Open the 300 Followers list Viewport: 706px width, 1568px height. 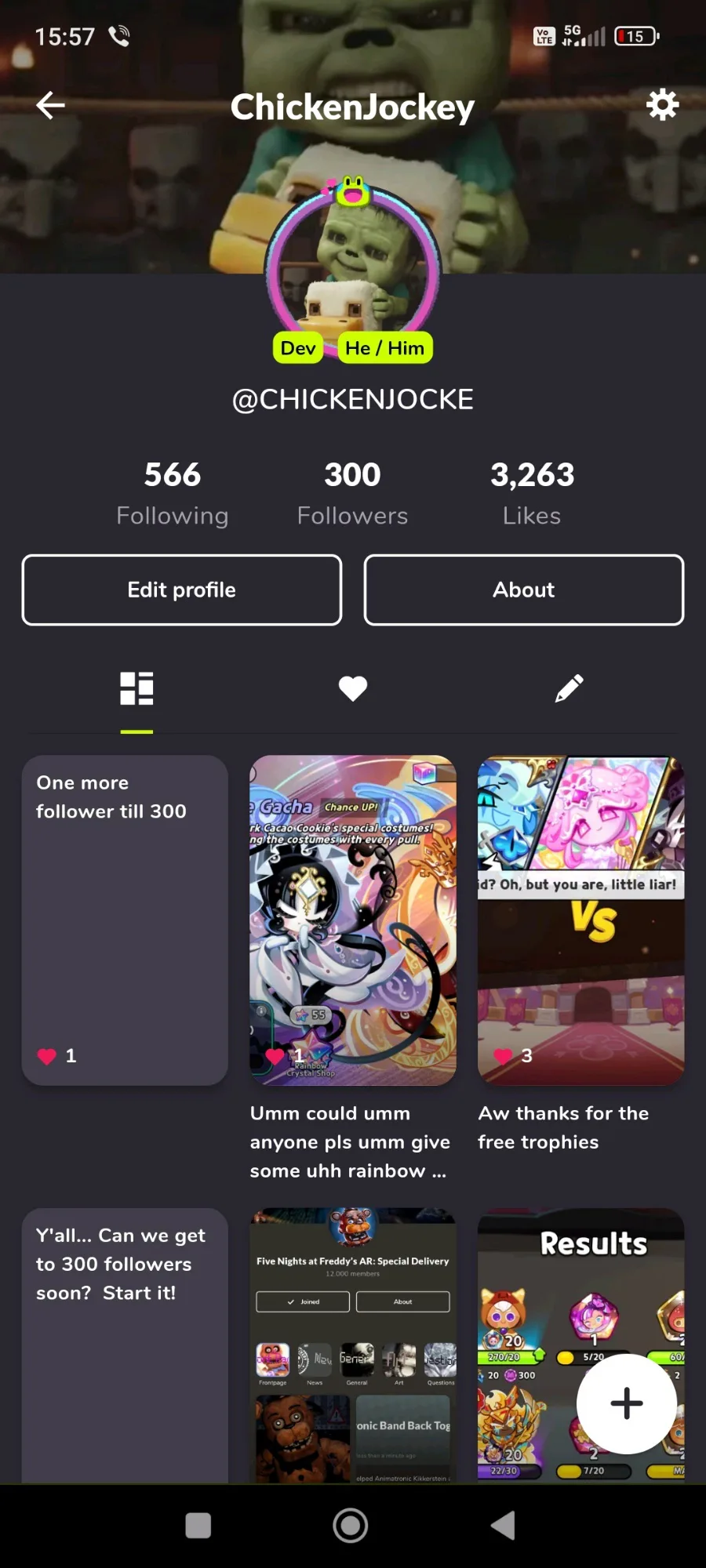point(352,492)
